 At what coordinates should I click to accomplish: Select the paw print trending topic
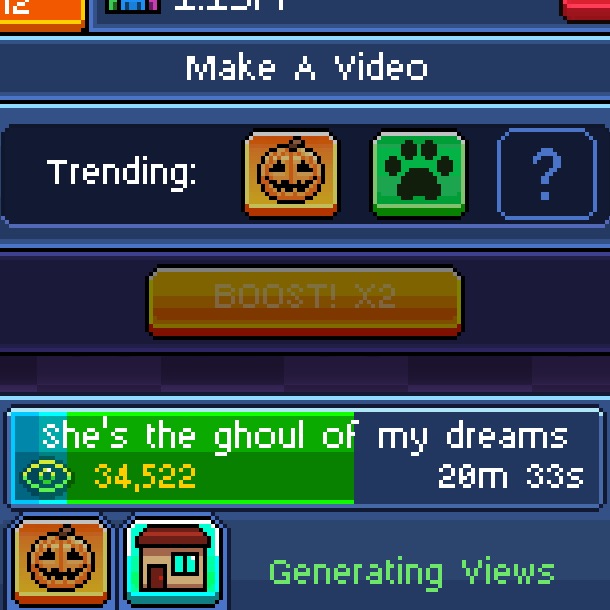[418, 174]
